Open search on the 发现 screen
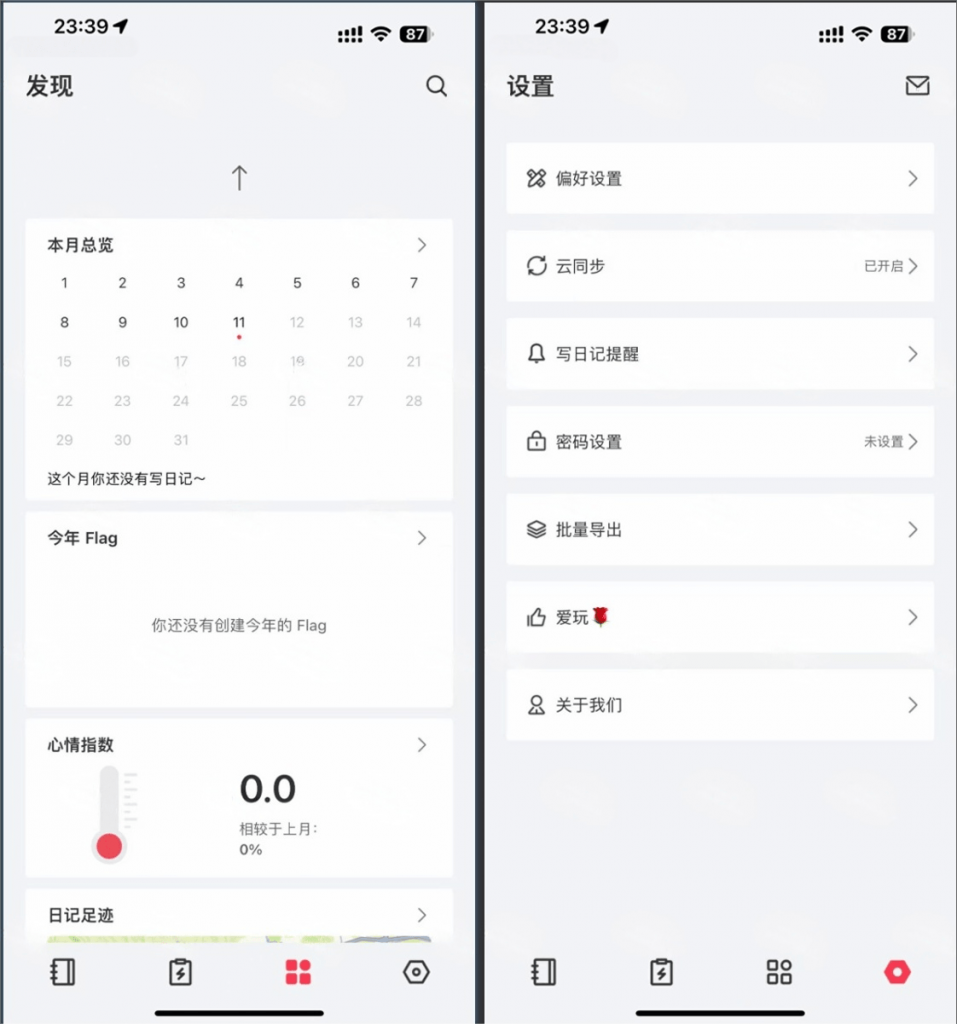This screenshot has height=1024, width=957. point(436,86)
